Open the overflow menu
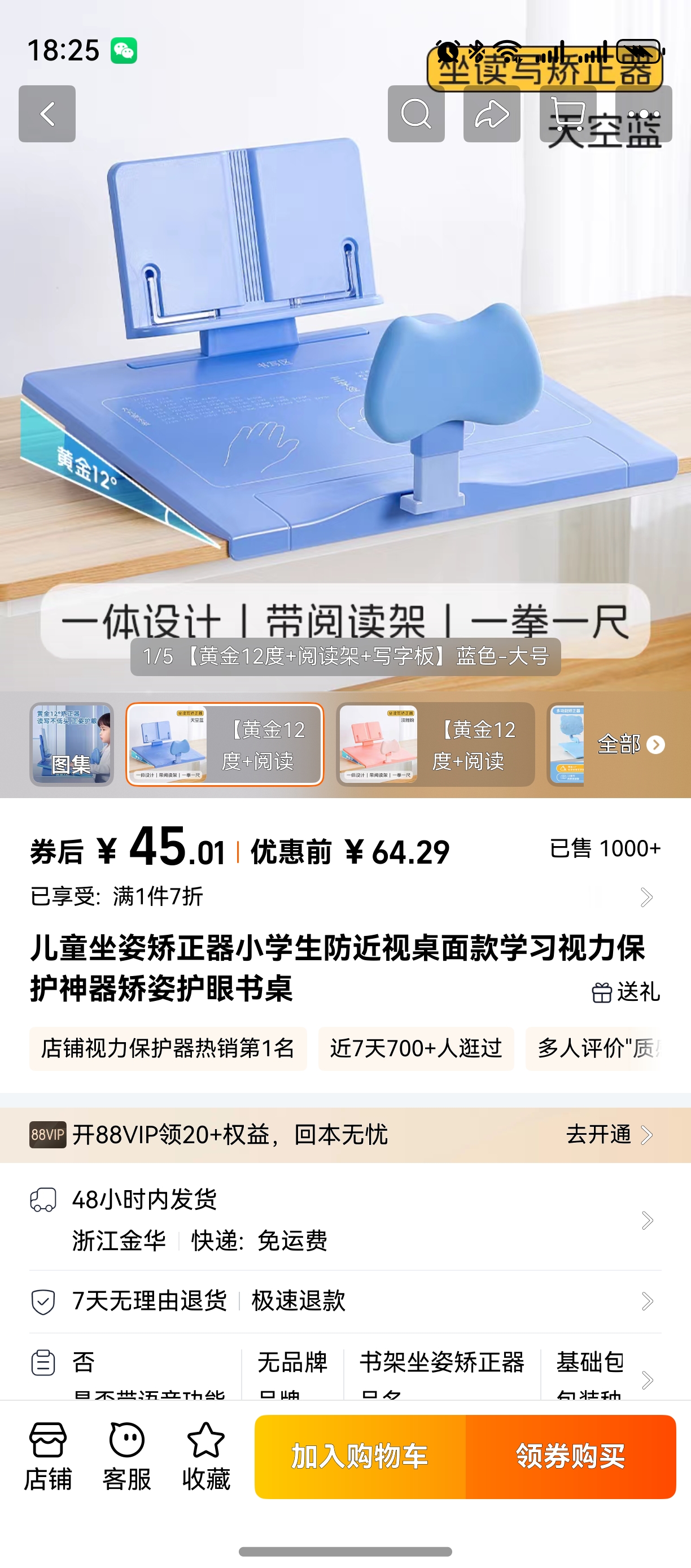The width and height of the screenshot is (691, 1568). tap(644, 114)
